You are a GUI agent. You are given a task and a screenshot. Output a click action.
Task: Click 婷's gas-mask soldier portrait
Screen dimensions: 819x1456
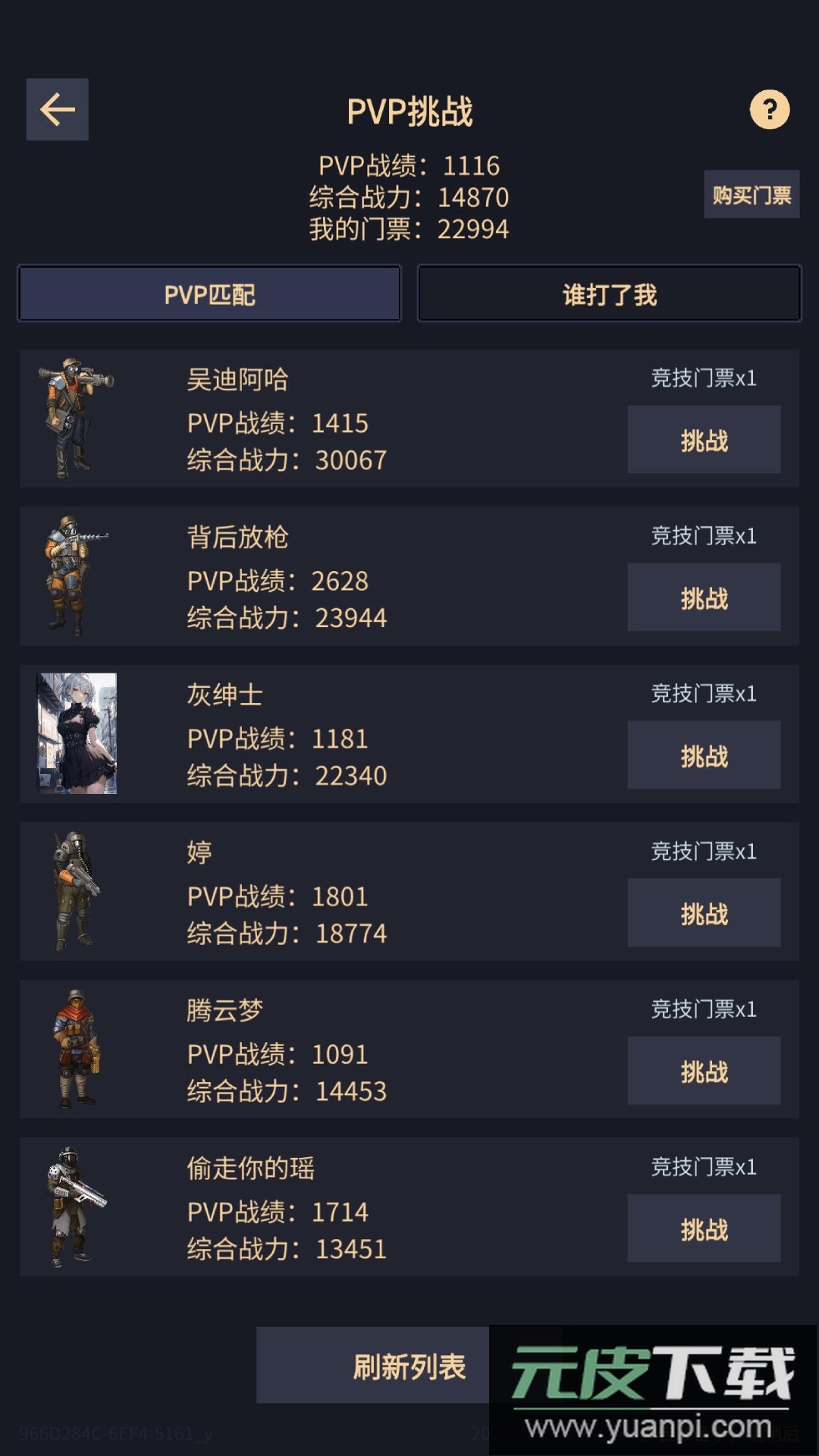[76, 891]
